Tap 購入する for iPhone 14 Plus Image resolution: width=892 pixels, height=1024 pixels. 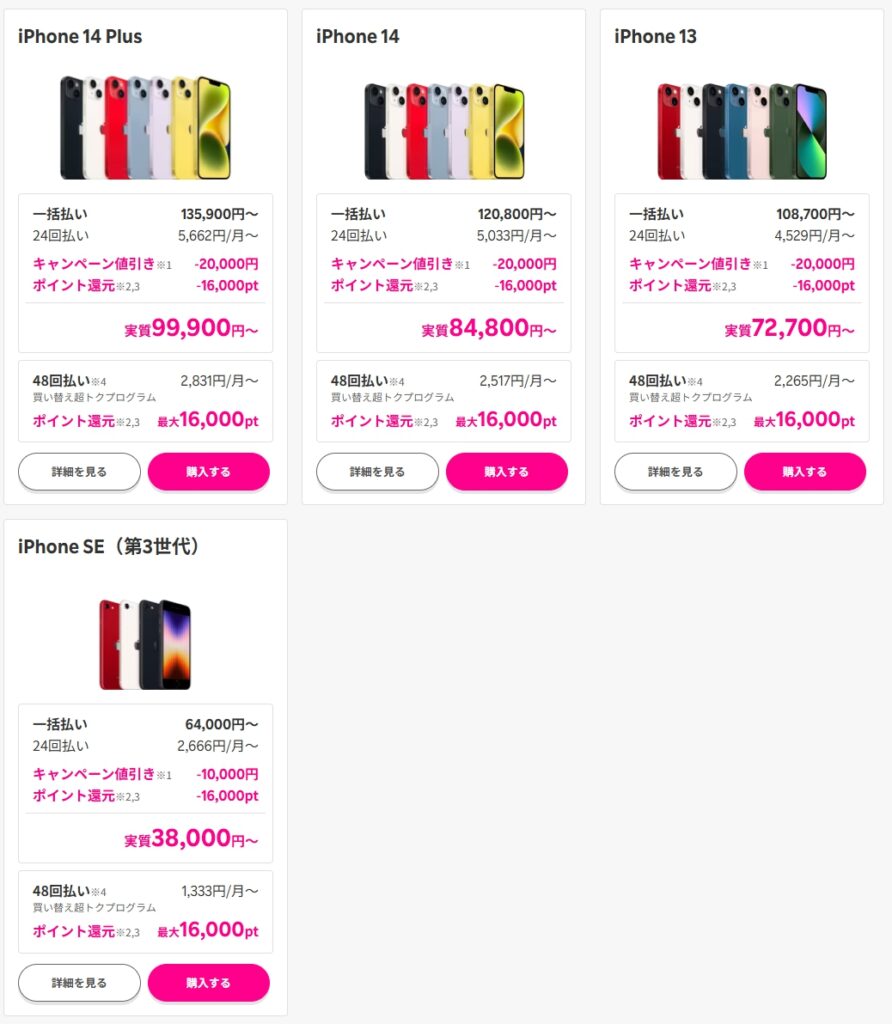pyautogui.click(x=208, y=471)
